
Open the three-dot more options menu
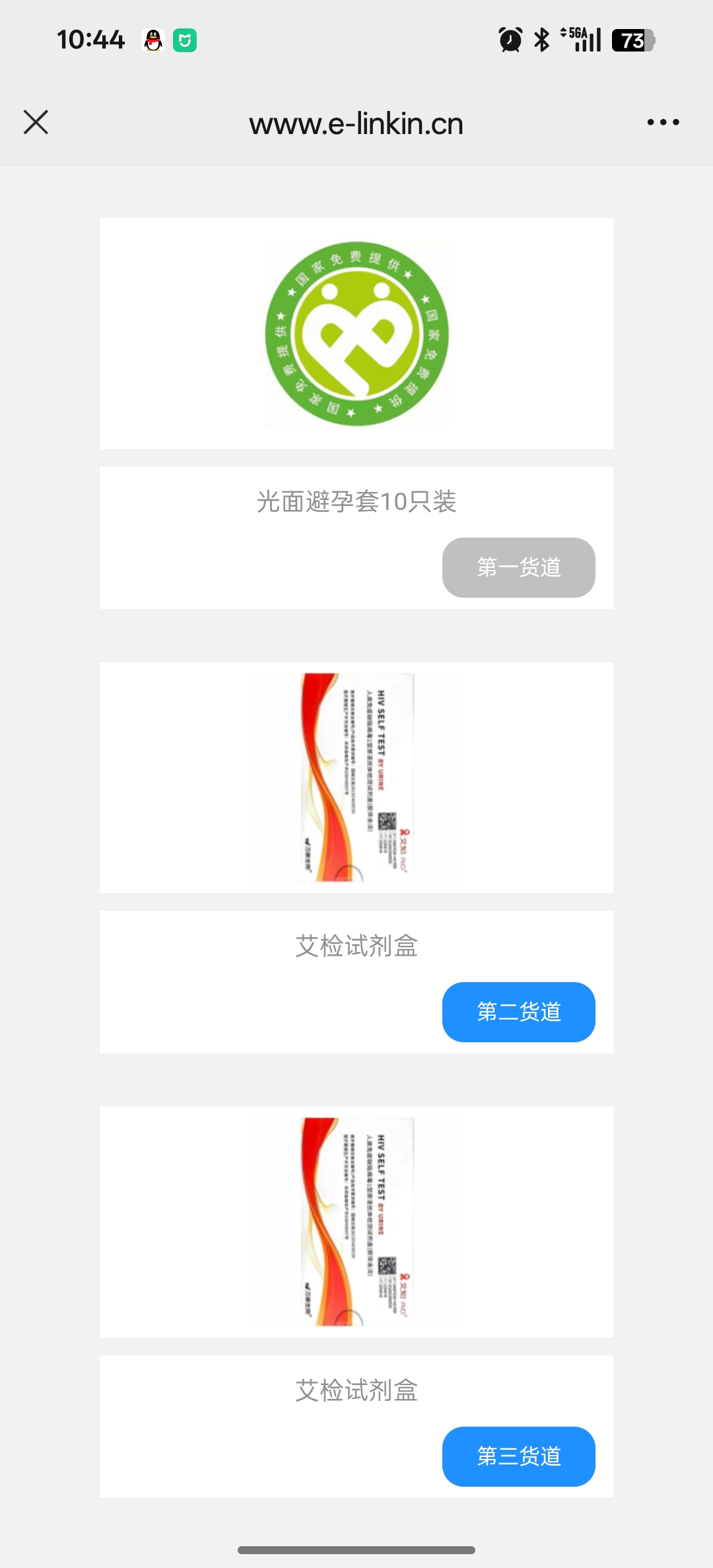pos(663,122)
